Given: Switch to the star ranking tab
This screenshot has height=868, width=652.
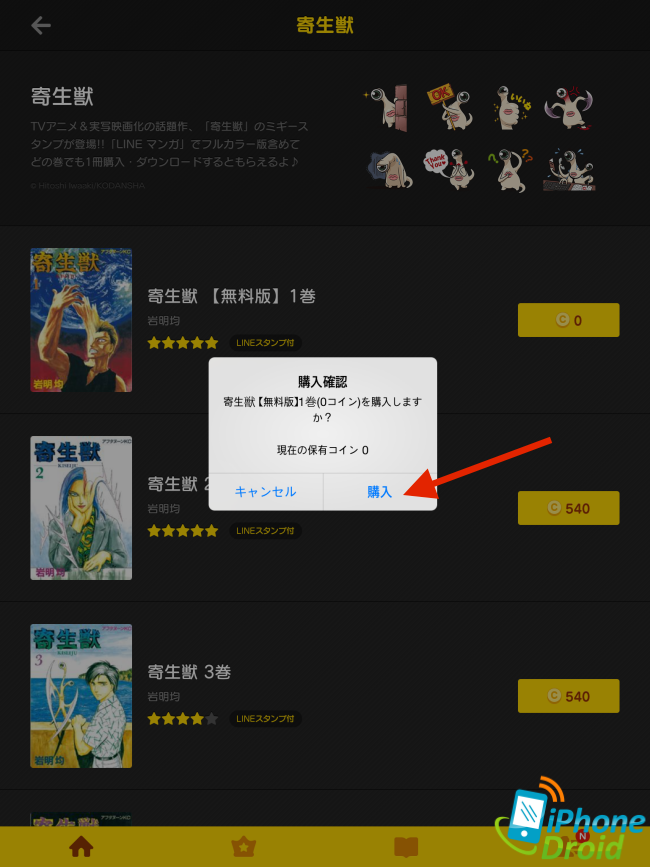Looking at the screenshot, I should pos(243,847).
